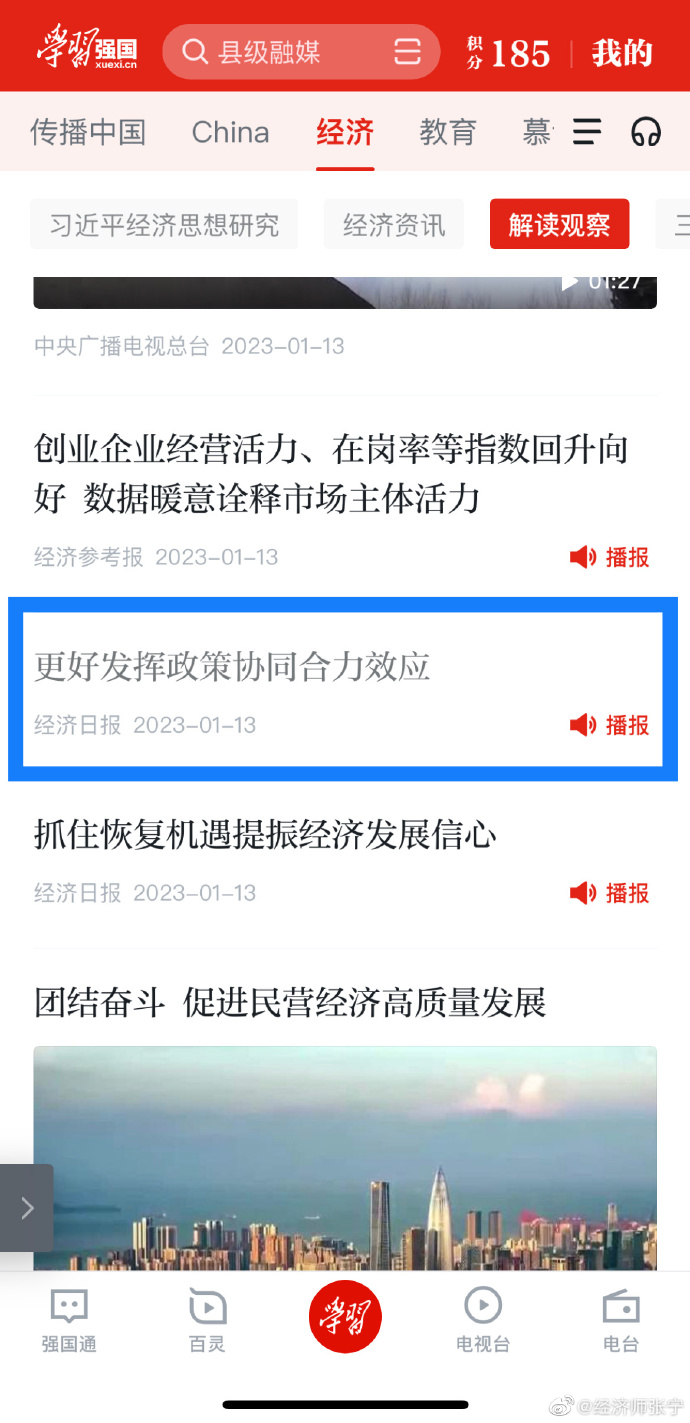Go to 电台 tab
This screenshot has width=690, height=1423.
pos(620,1320)
